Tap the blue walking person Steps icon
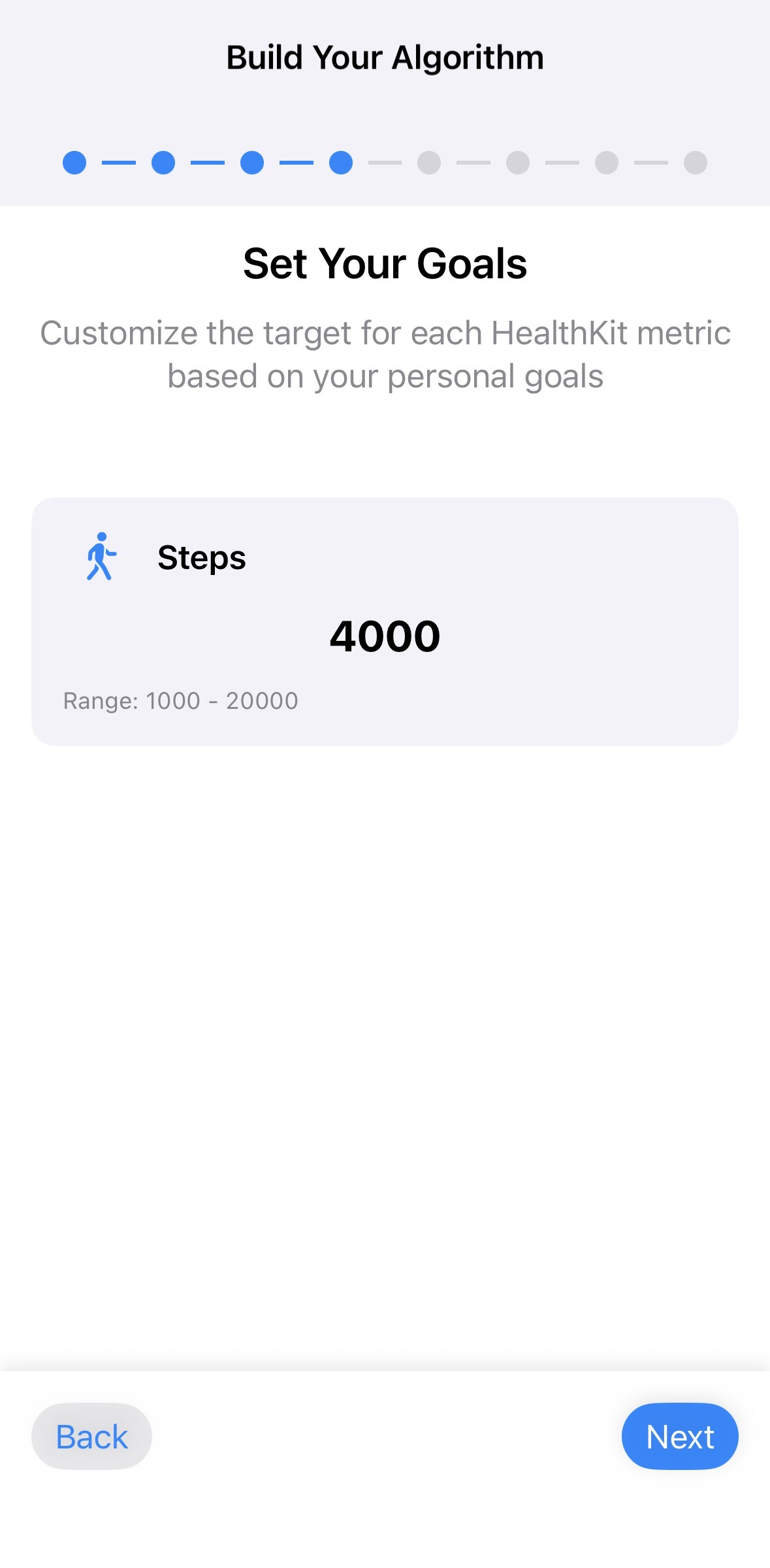 (101, 557)
